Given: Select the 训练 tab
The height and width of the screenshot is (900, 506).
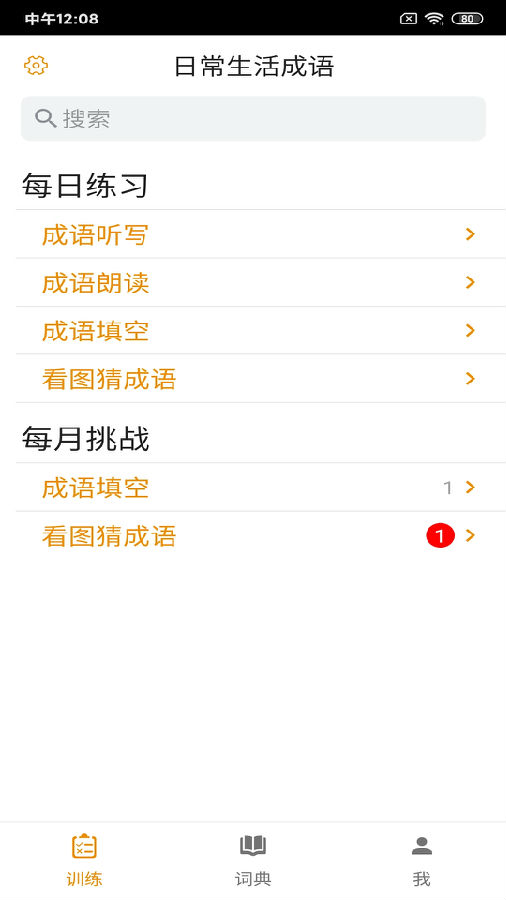Looking at the screenshot, I should coord(84,860).
